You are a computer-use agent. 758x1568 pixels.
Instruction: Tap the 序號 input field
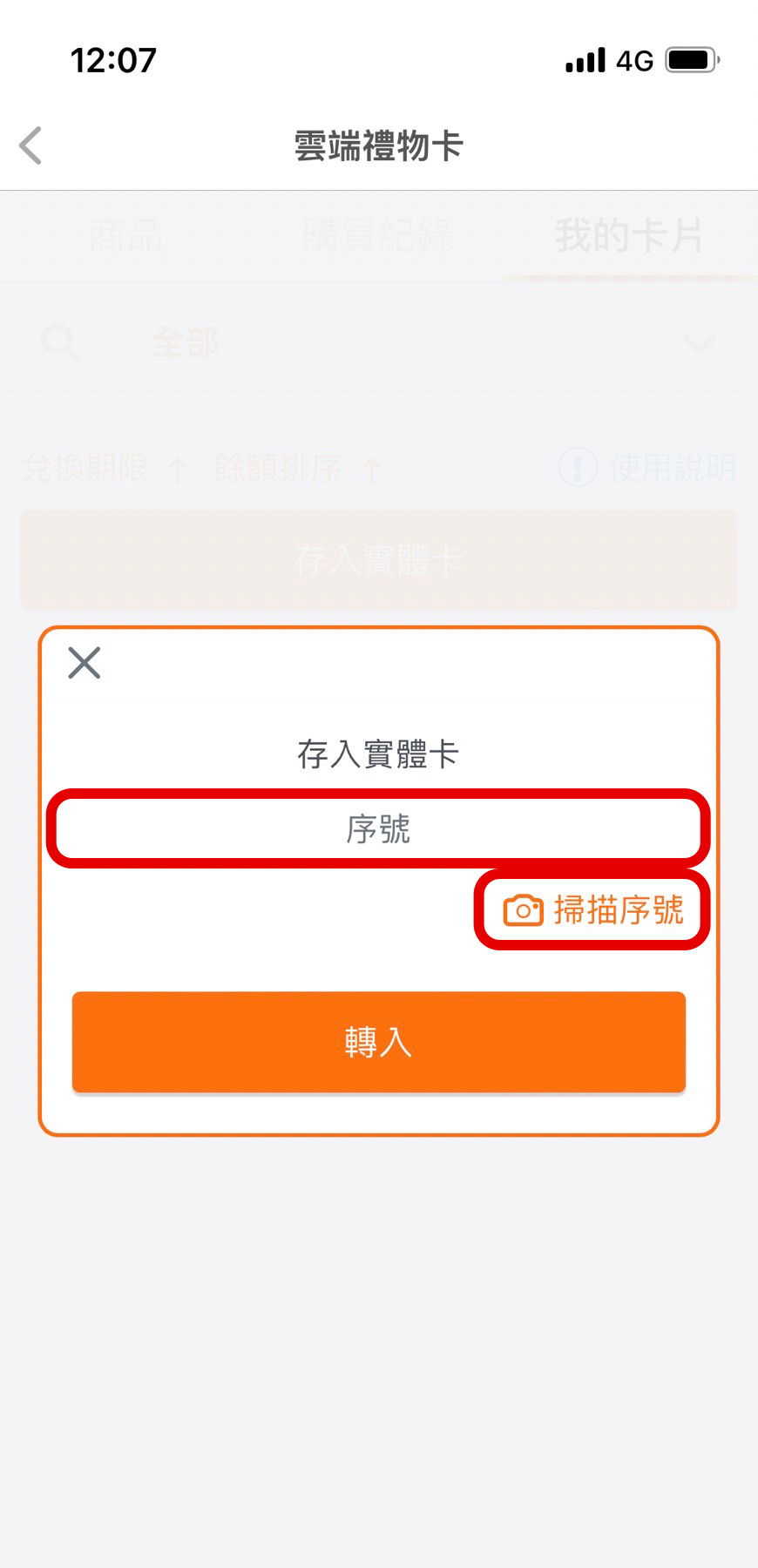click(378, 828)
